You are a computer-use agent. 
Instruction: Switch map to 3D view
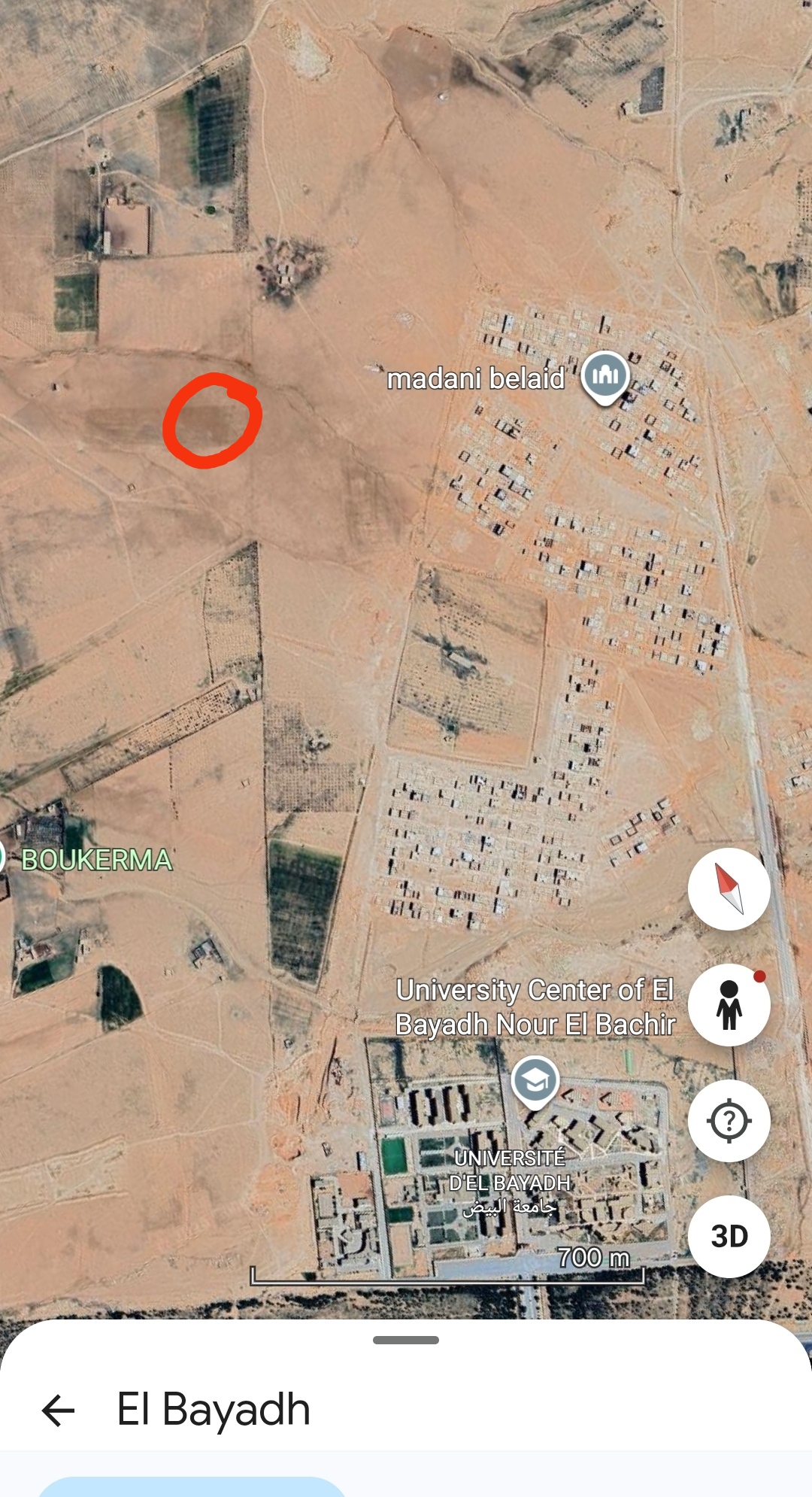(729, 1236)
